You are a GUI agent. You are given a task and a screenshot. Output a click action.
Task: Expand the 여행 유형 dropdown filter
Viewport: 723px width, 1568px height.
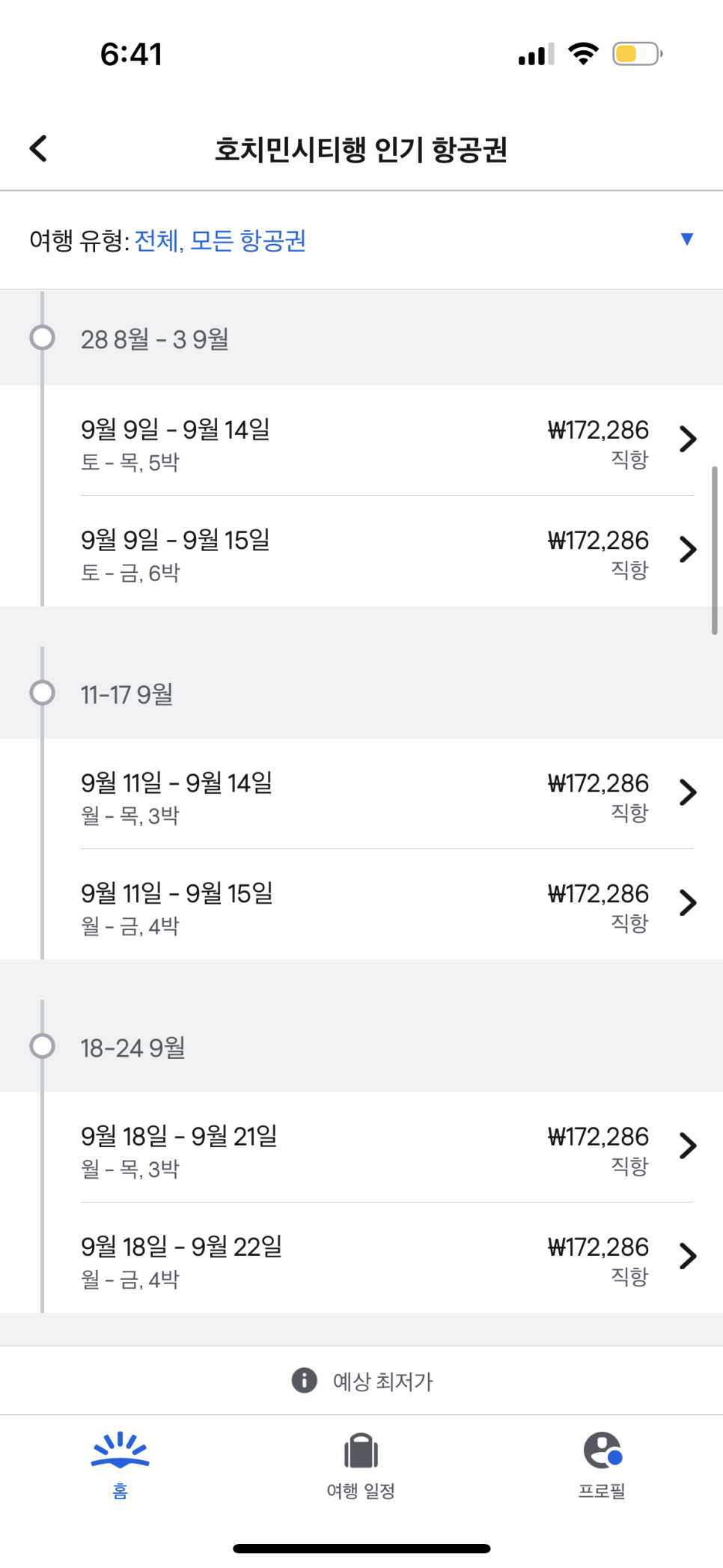pos(361,240)
